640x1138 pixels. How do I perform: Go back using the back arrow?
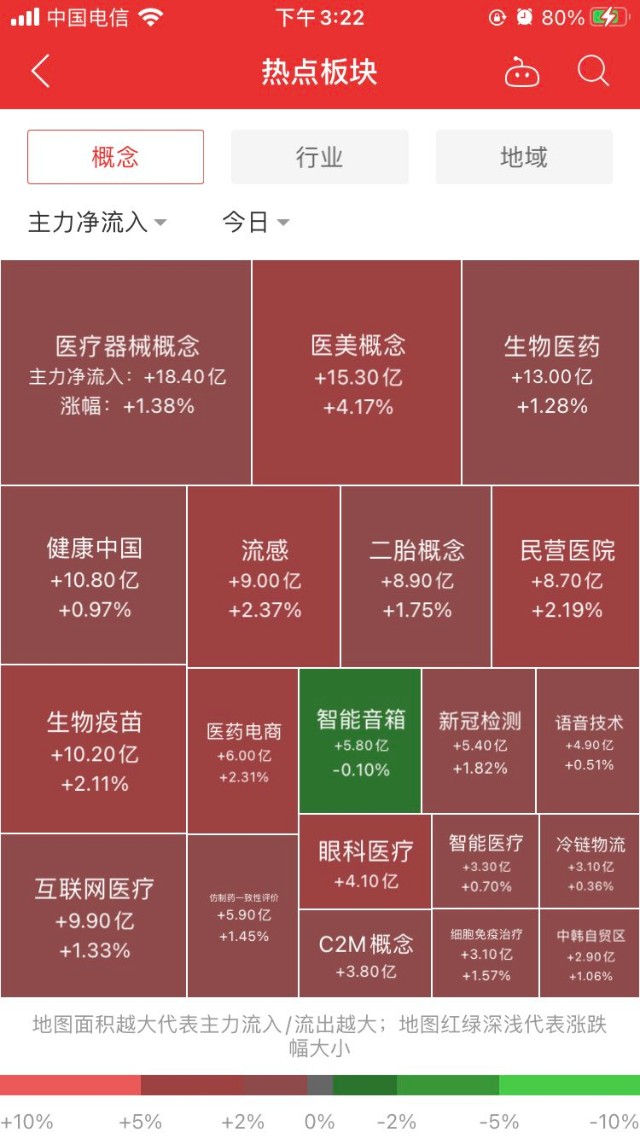(x=41, y=72)
